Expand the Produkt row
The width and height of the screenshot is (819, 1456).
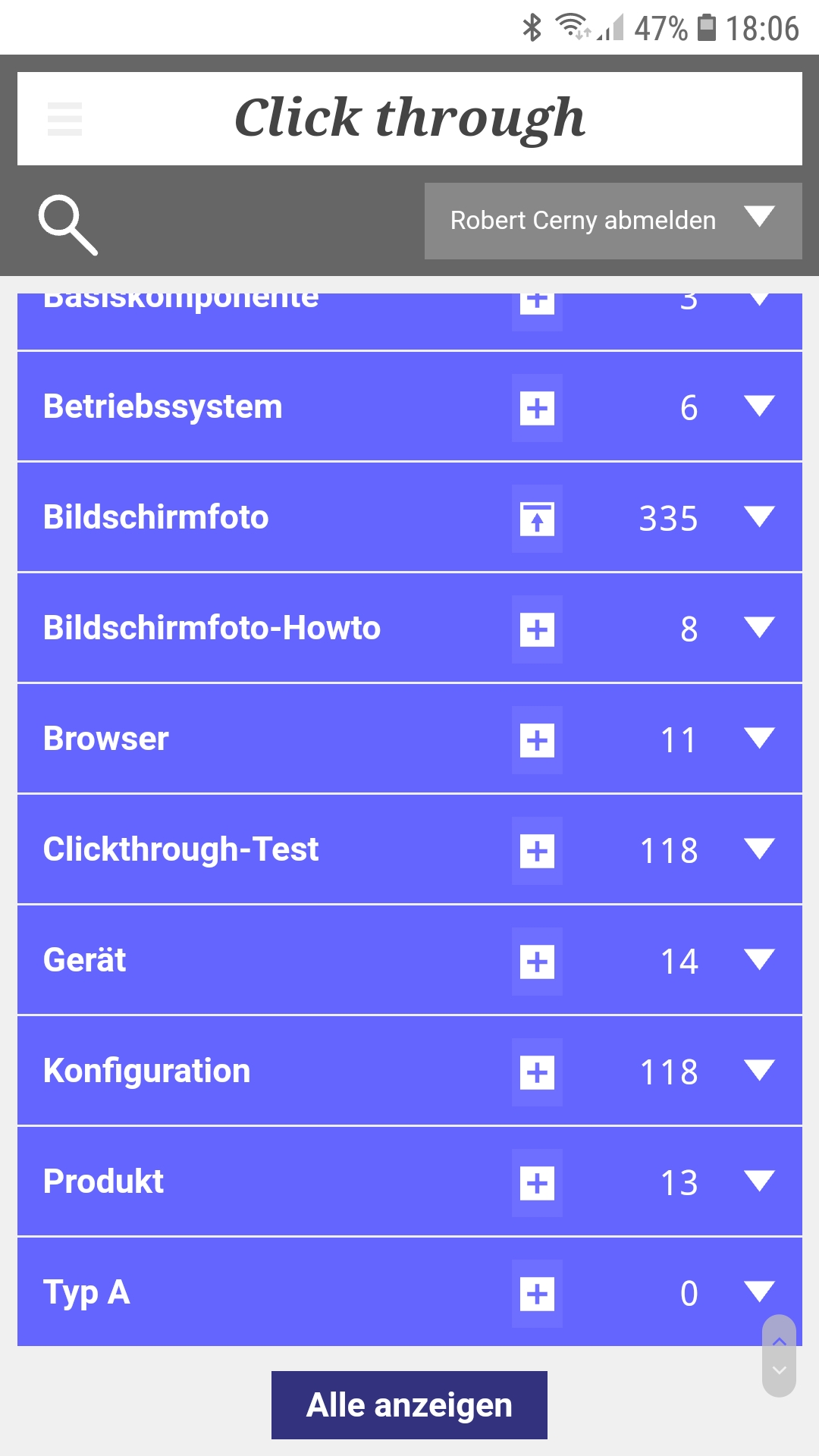click(759, 1181)
